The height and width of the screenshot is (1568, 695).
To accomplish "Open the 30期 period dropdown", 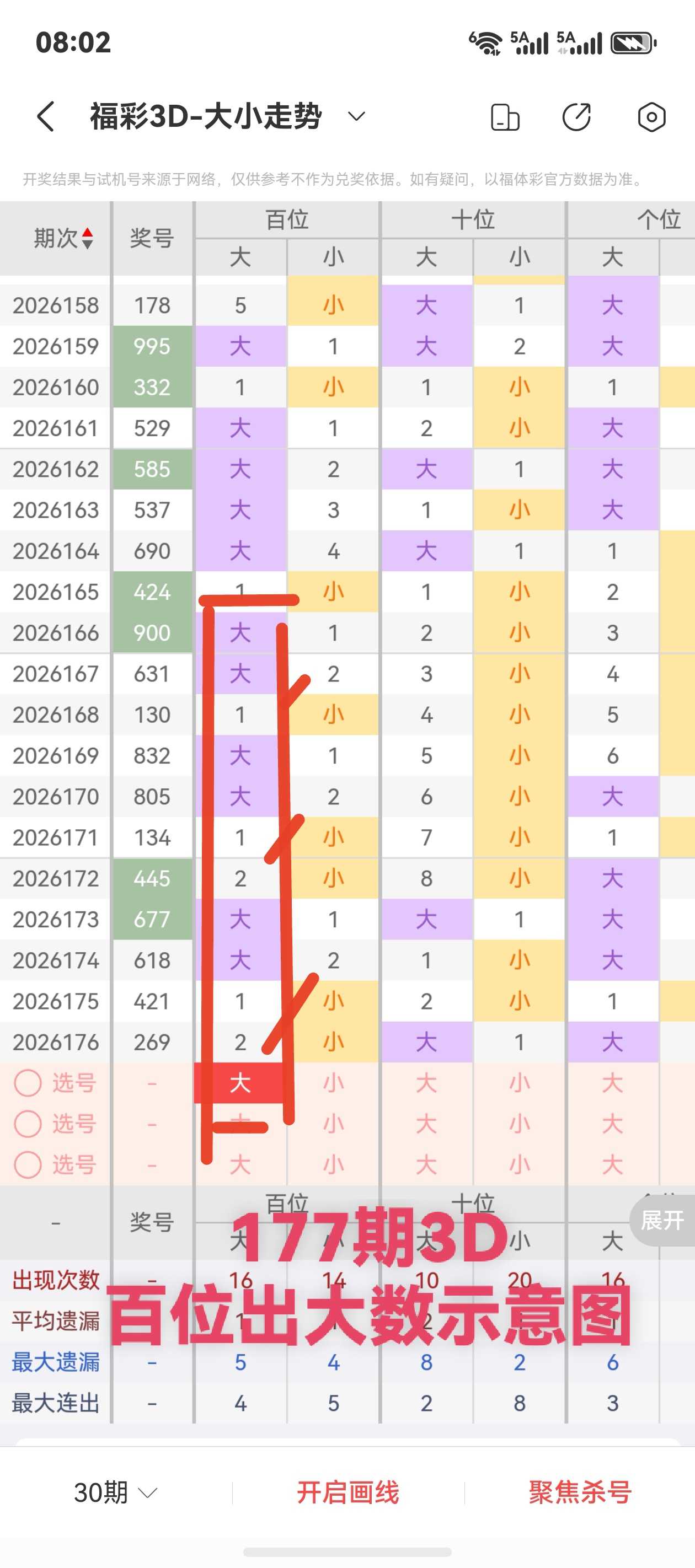I will [116, 1492].
